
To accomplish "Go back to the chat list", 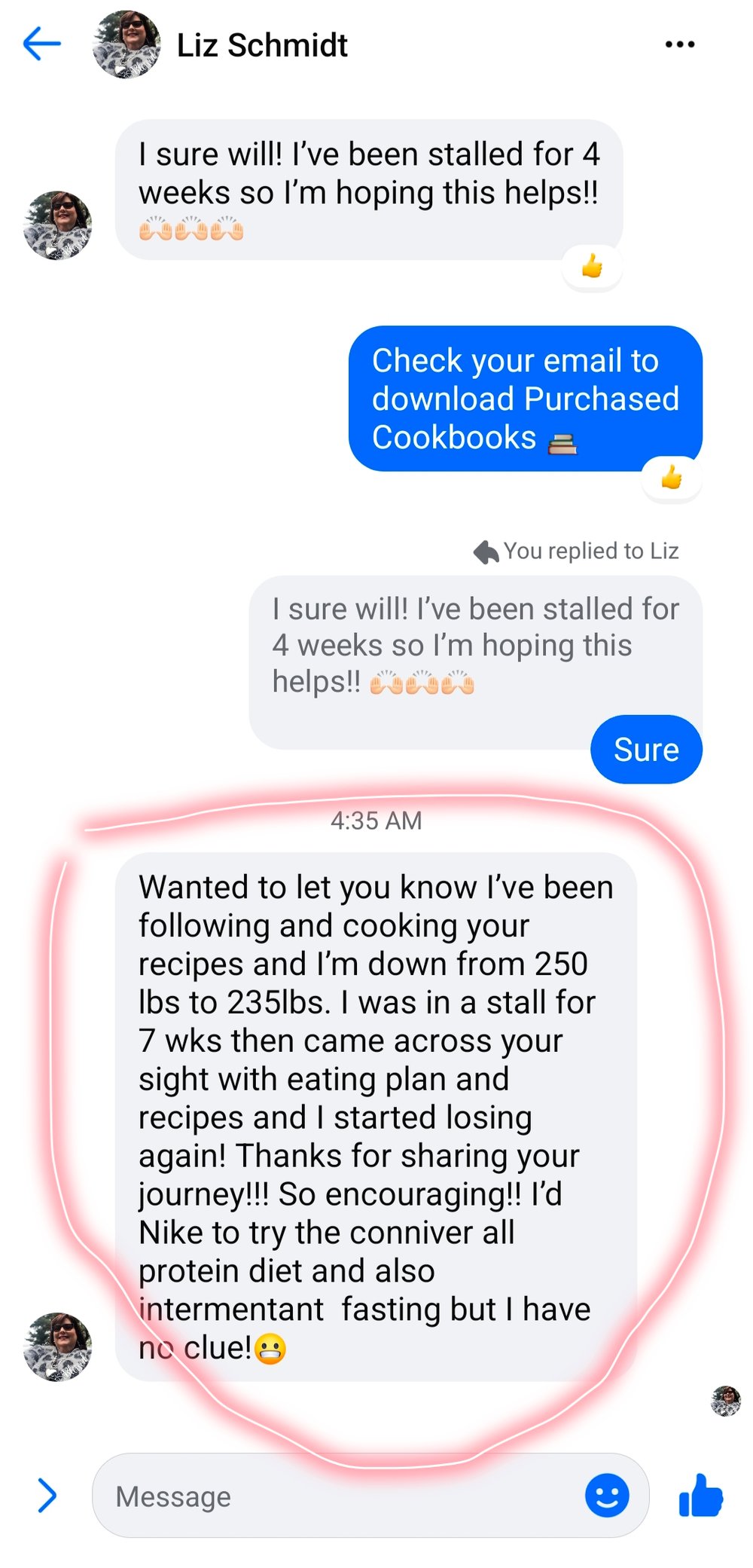I will 41,44.
